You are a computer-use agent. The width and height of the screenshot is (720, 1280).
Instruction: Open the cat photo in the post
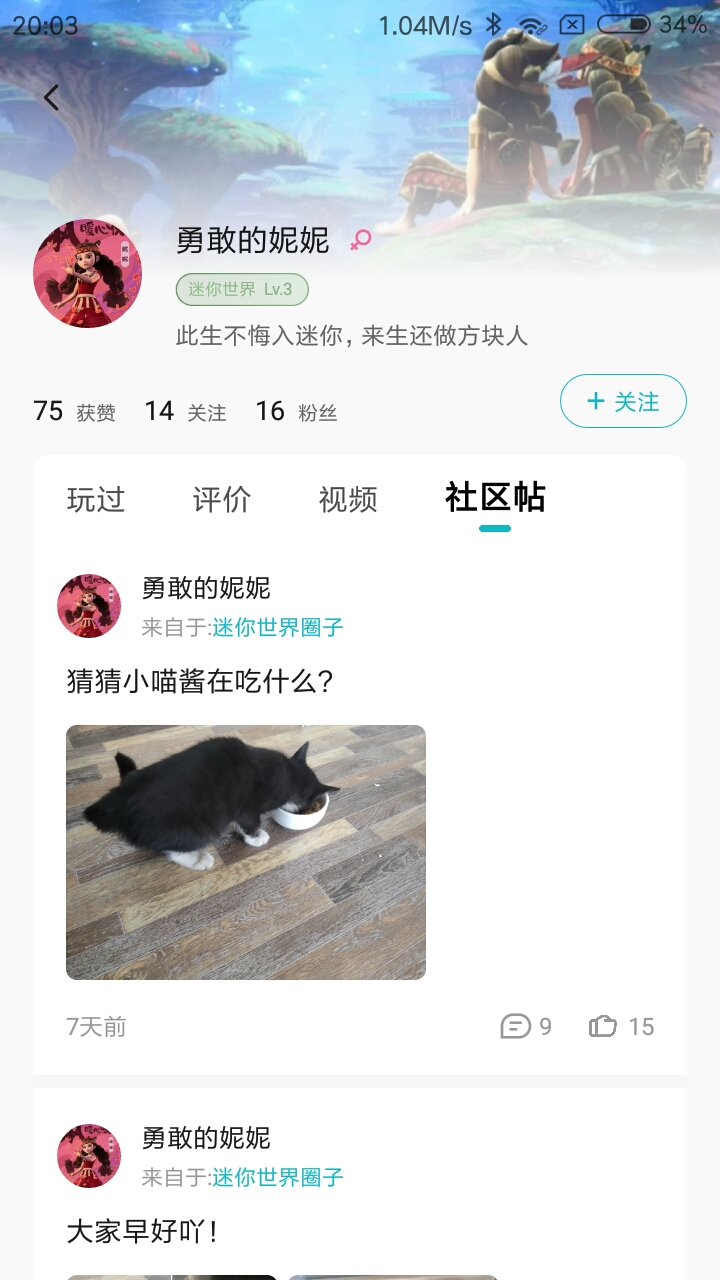tap(246, 852)
